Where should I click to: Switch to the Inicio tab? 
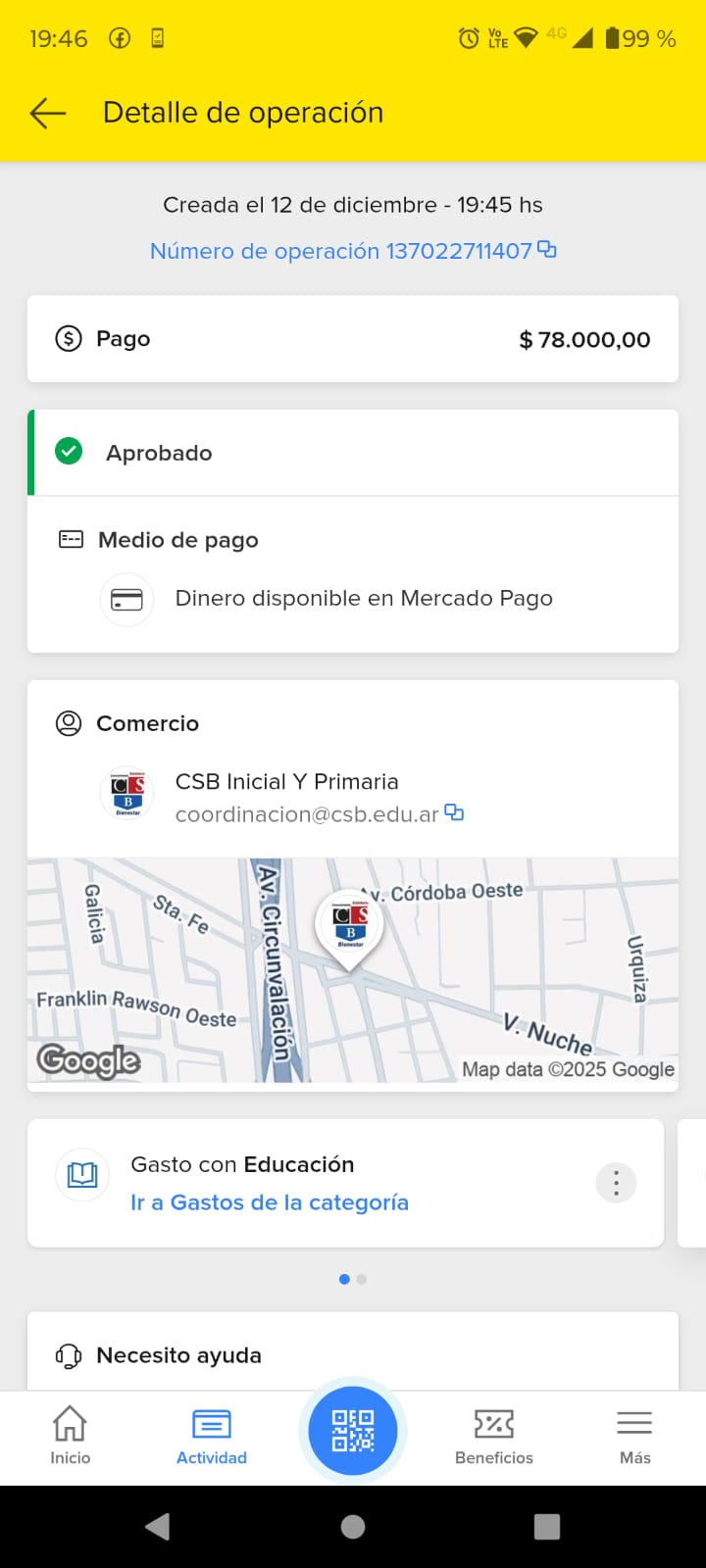pos(71,1436)
